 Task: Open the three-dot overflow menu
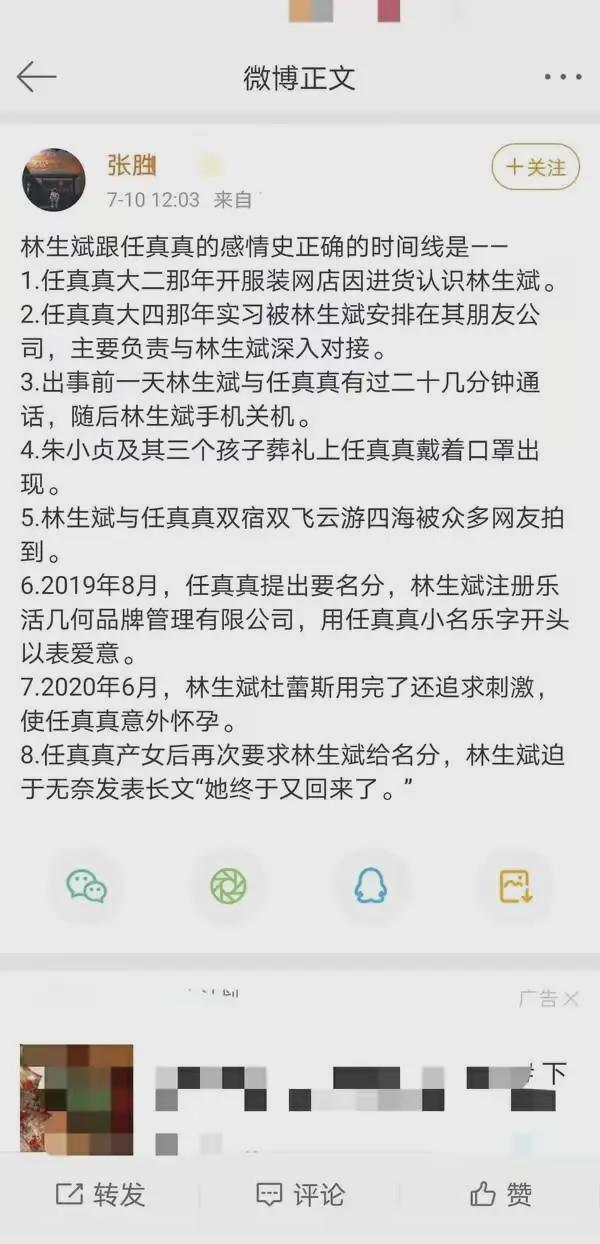pyautogui.click(x=563, y=77)
